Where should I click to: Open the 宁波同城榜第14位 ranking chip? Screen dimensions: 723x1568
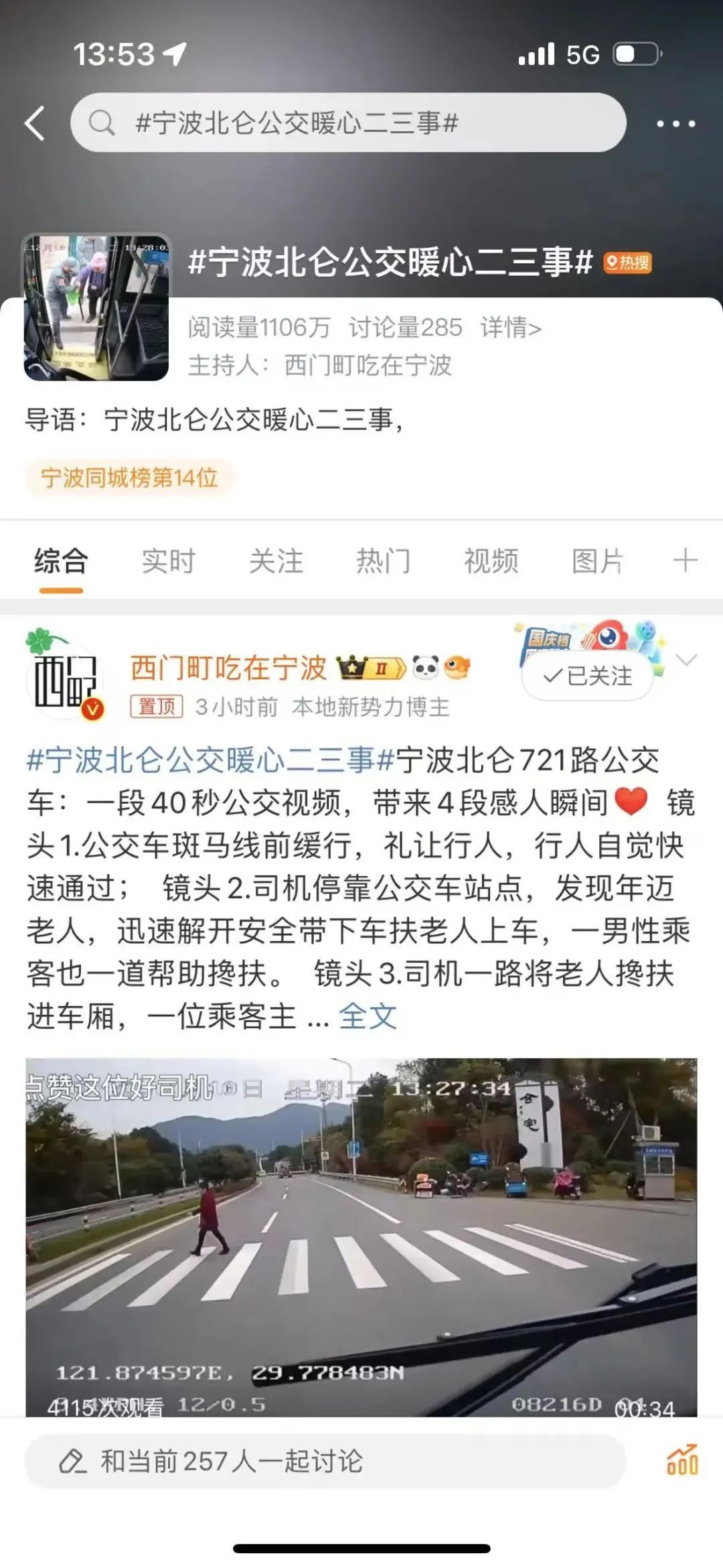[129, 478]
